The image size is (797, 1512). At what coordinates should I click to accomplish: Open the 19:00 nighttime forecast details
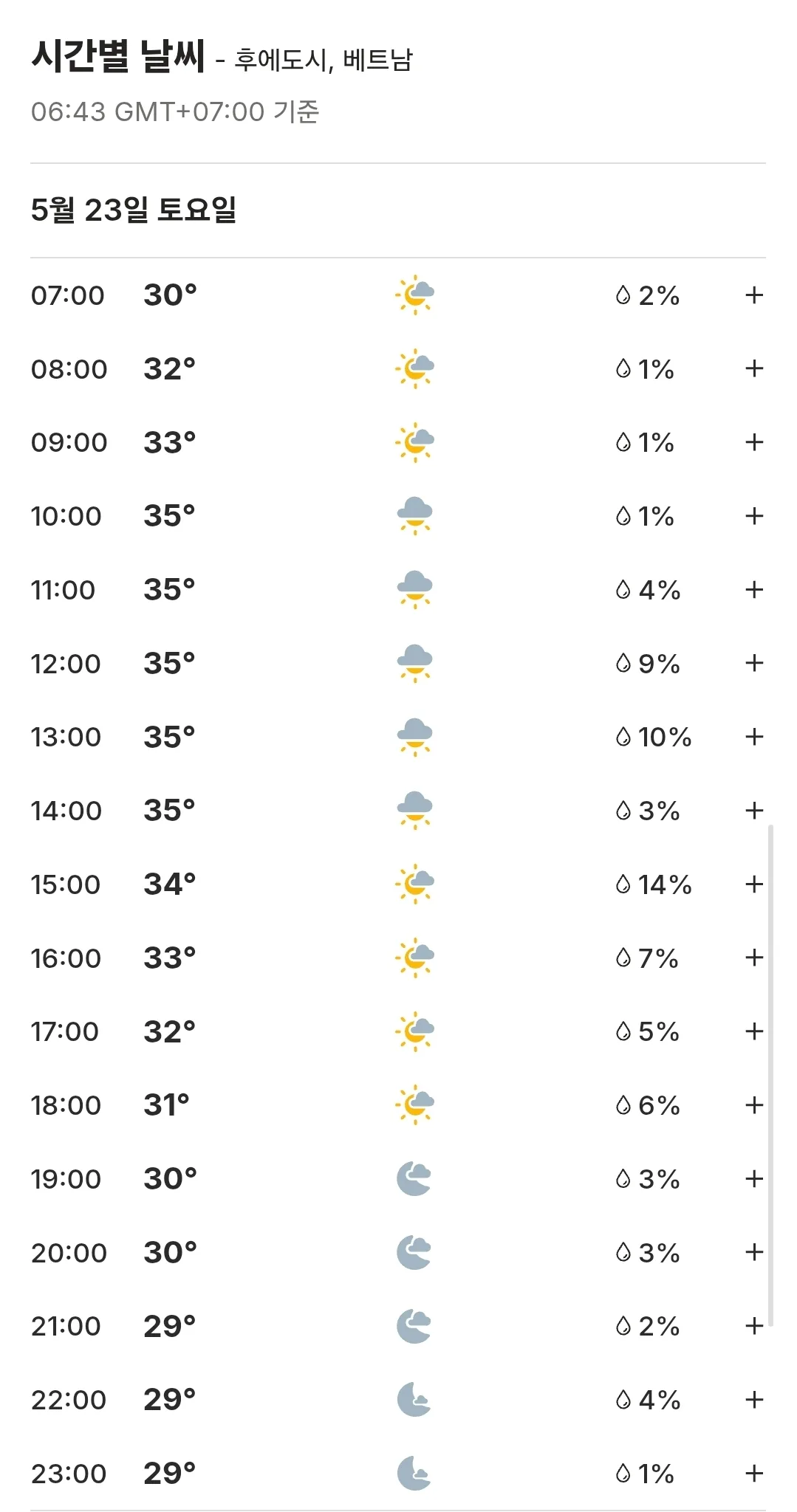(753, 1179)
